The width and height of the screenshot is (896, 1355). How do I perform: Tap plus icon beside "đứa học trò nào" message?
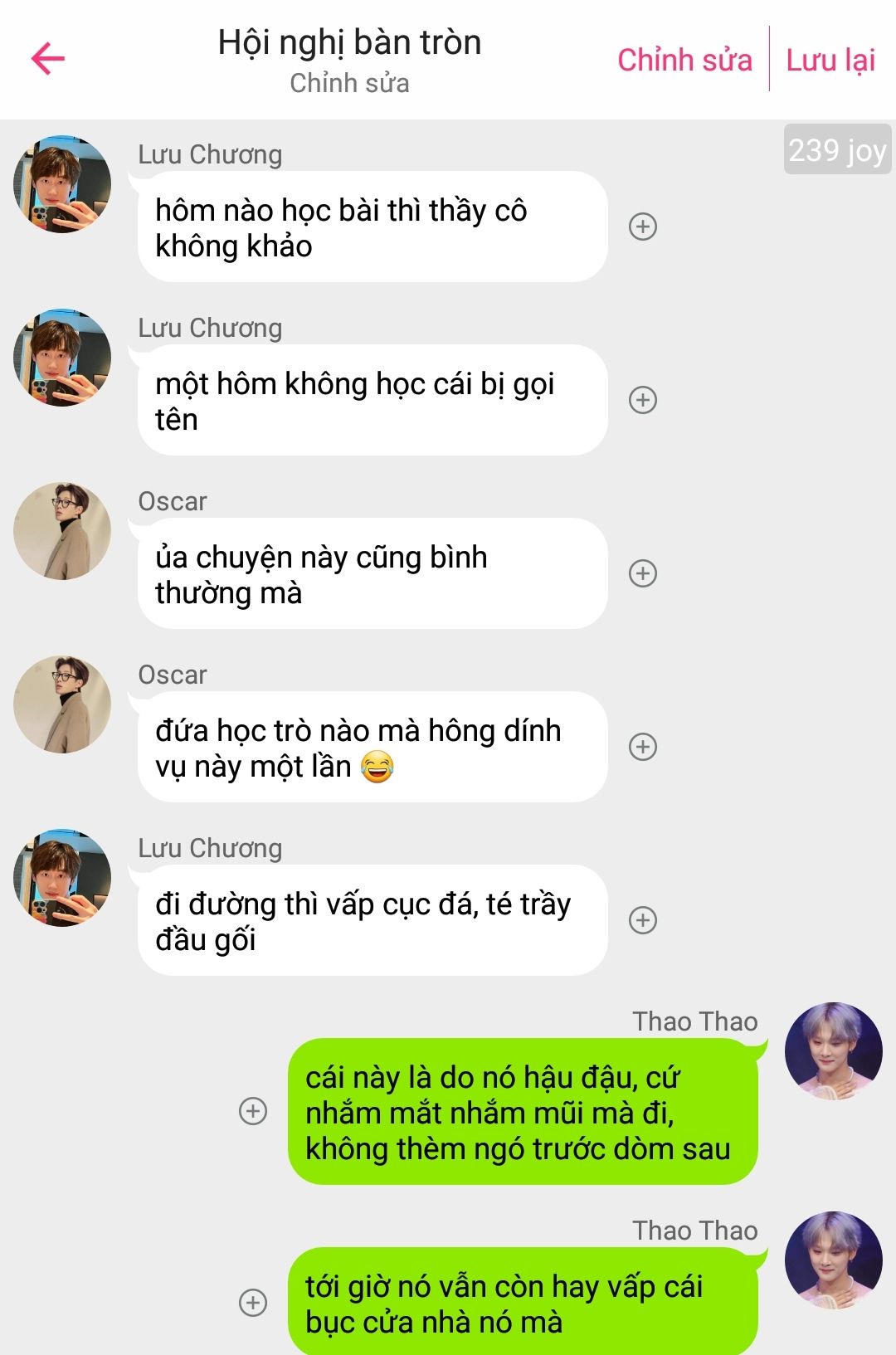click(643, 747)
